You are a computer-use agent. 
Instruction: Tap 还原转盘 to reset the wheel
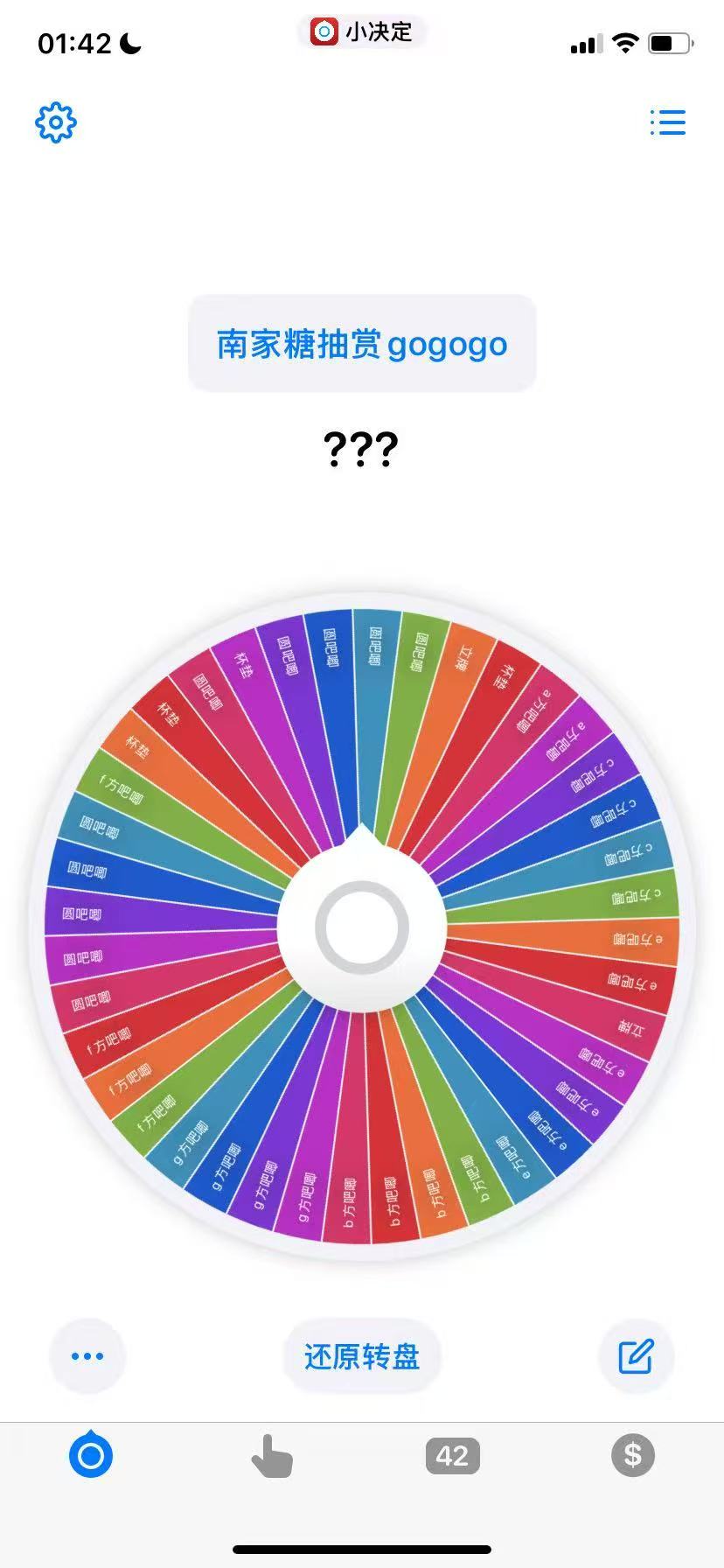pyautogui.click(x=362, y=1356)
